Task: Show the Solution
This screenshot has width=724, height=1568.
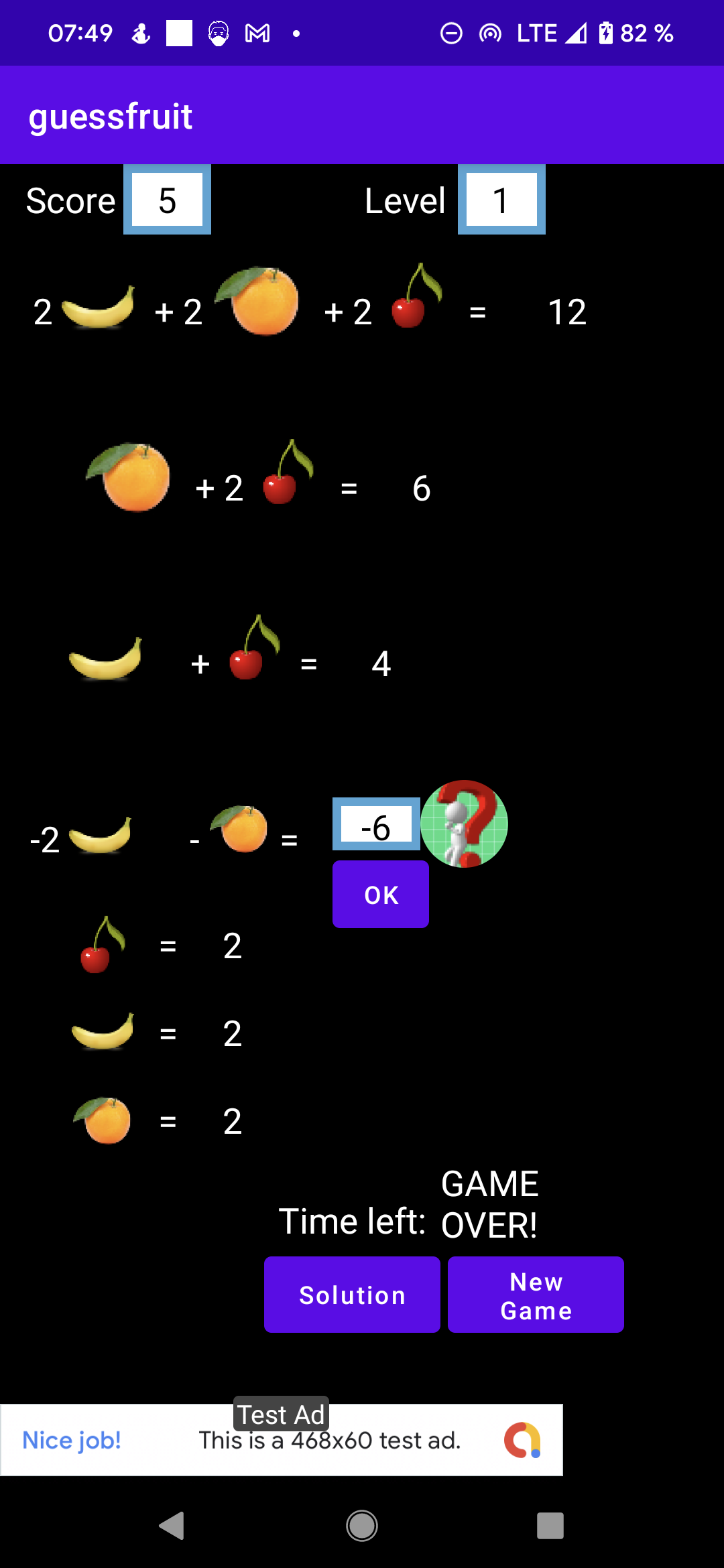Action: (x=352, y=1295)
